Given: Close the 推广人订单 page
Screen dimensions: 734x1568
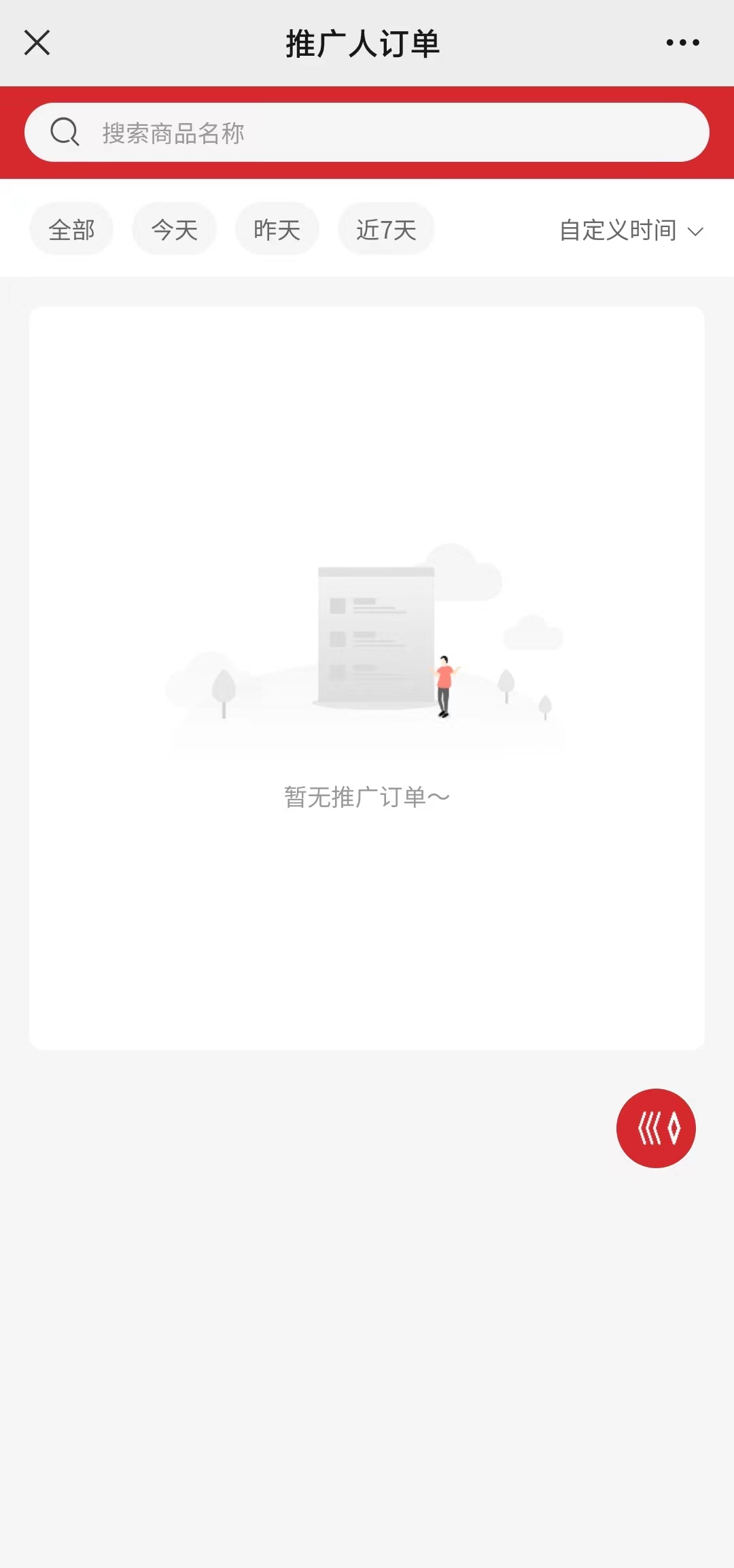Looking at the screenshot, I should [37, 42].
